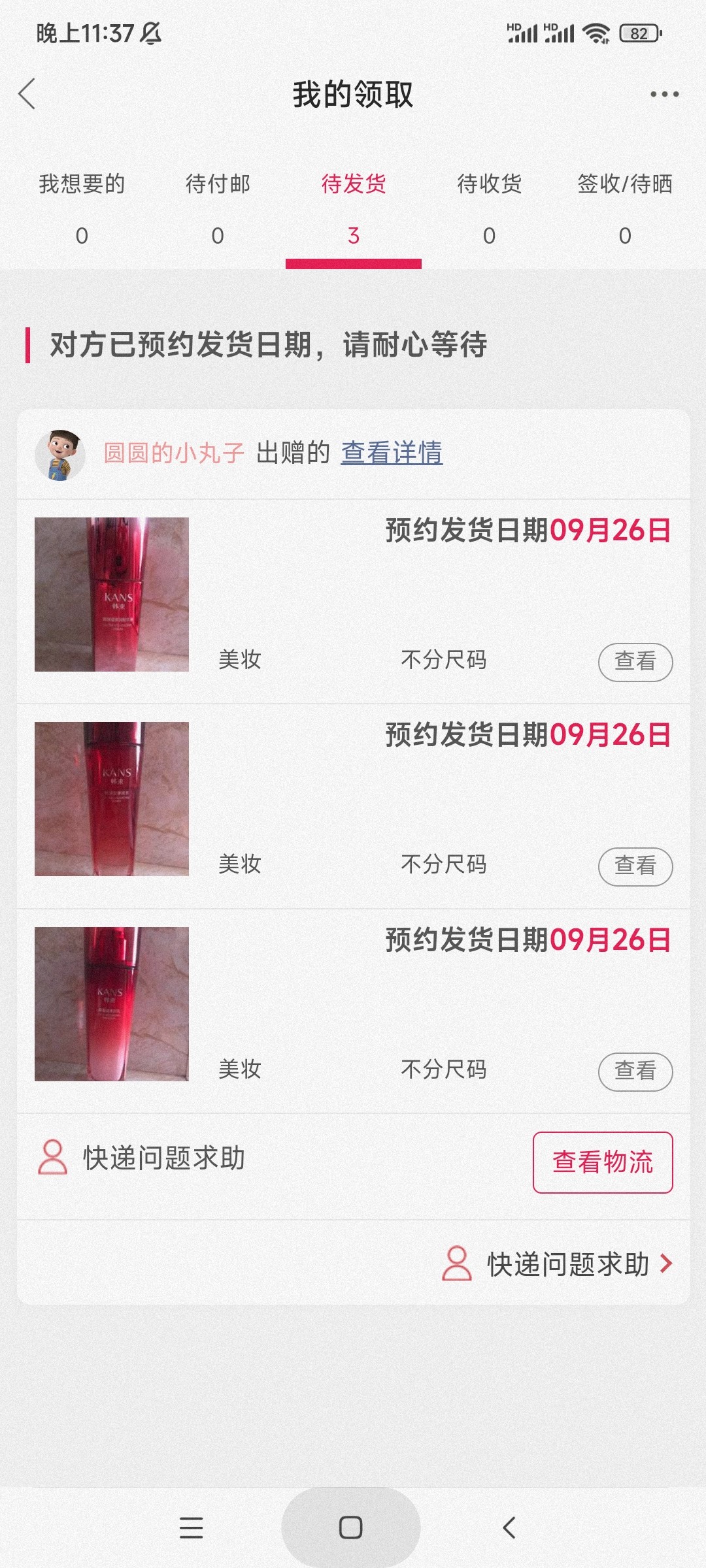Open the profile of 圆圆的小丸子
706x1568 pixels.
(173, 453)
